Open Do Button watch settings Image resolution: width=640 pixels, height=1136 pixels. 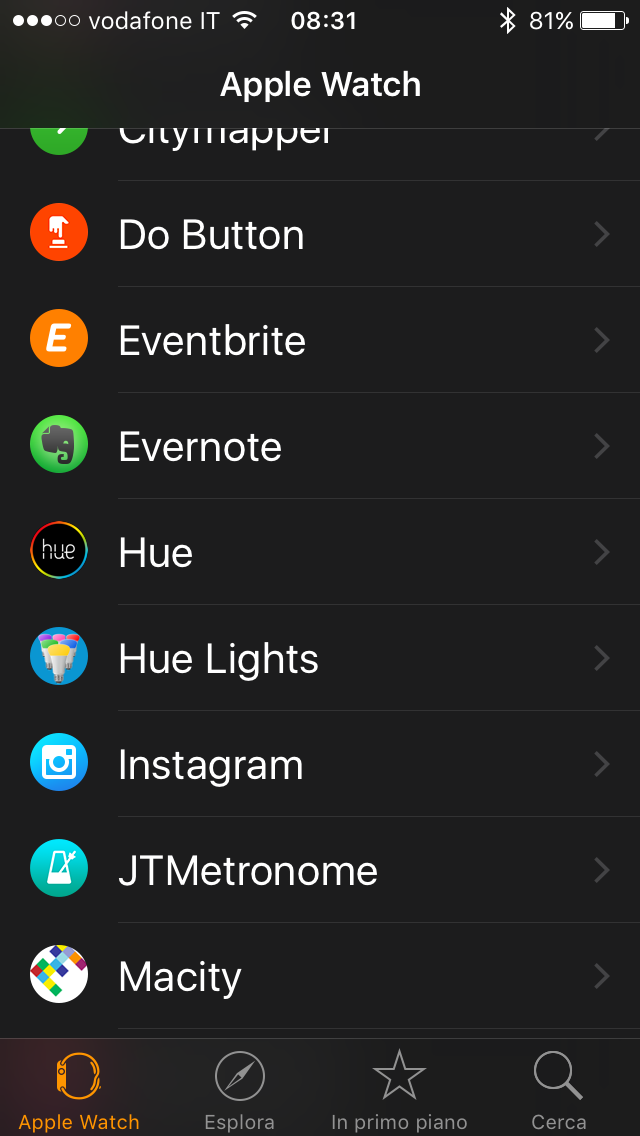pos(320,235)
